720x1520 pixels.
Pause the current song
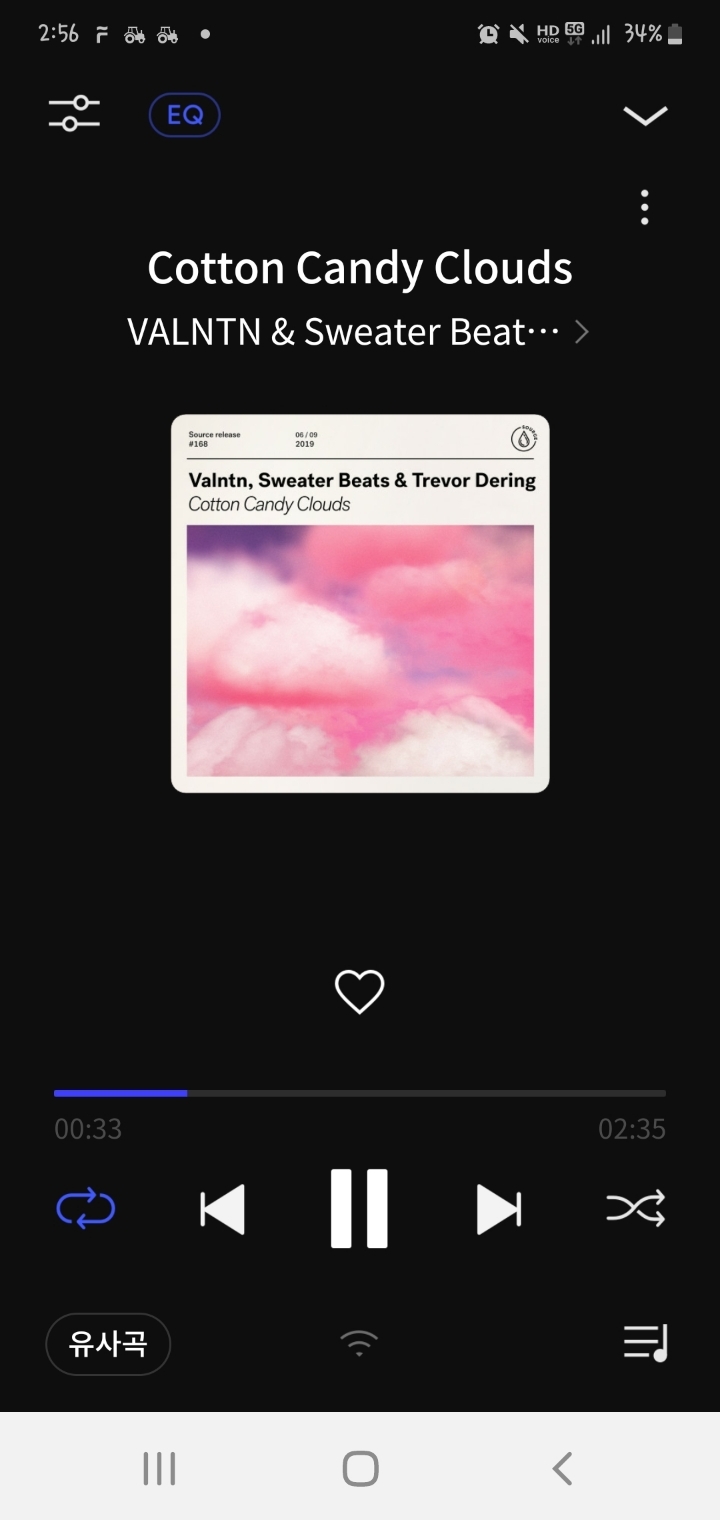click(359, 1209)
